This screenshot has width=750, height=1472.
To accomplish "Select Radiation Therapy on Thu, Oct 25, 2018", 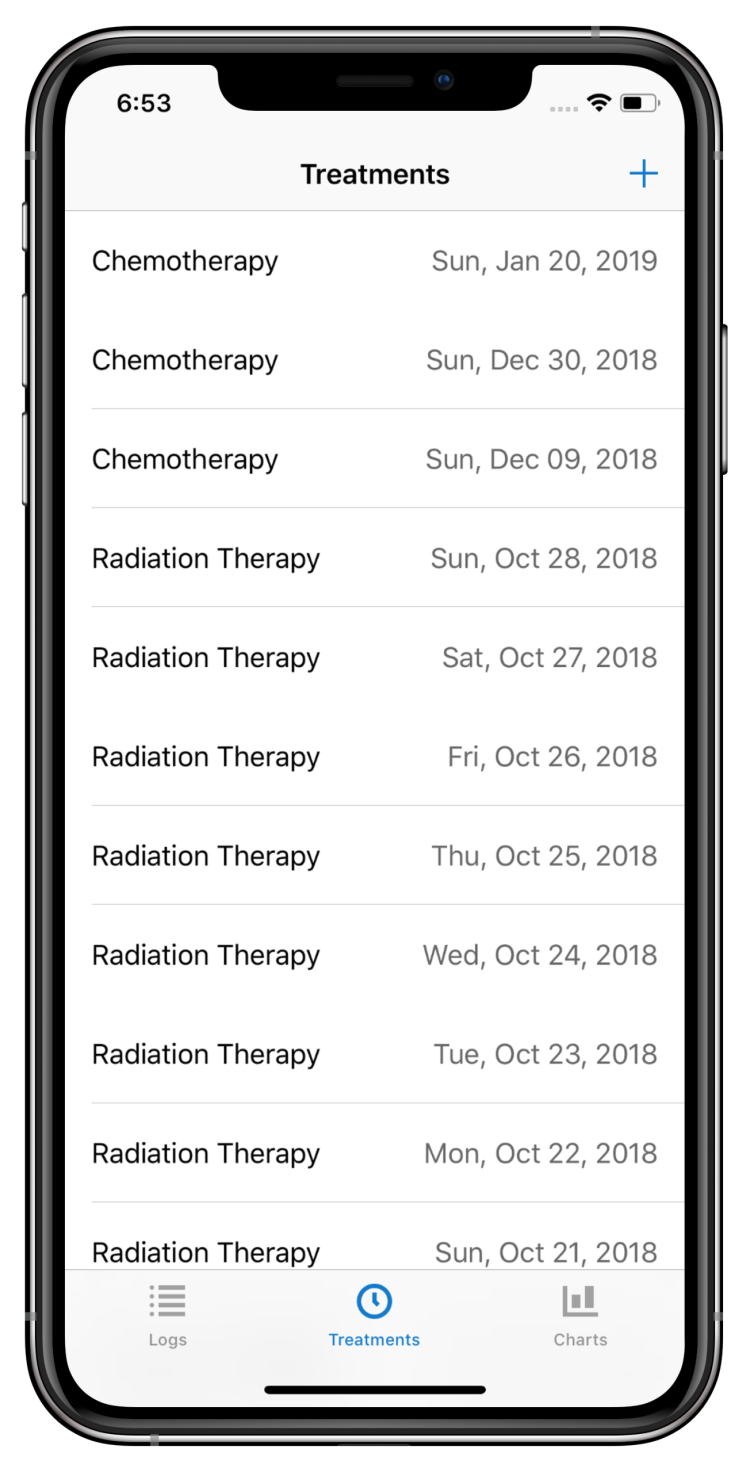I will tap(375, 855).
